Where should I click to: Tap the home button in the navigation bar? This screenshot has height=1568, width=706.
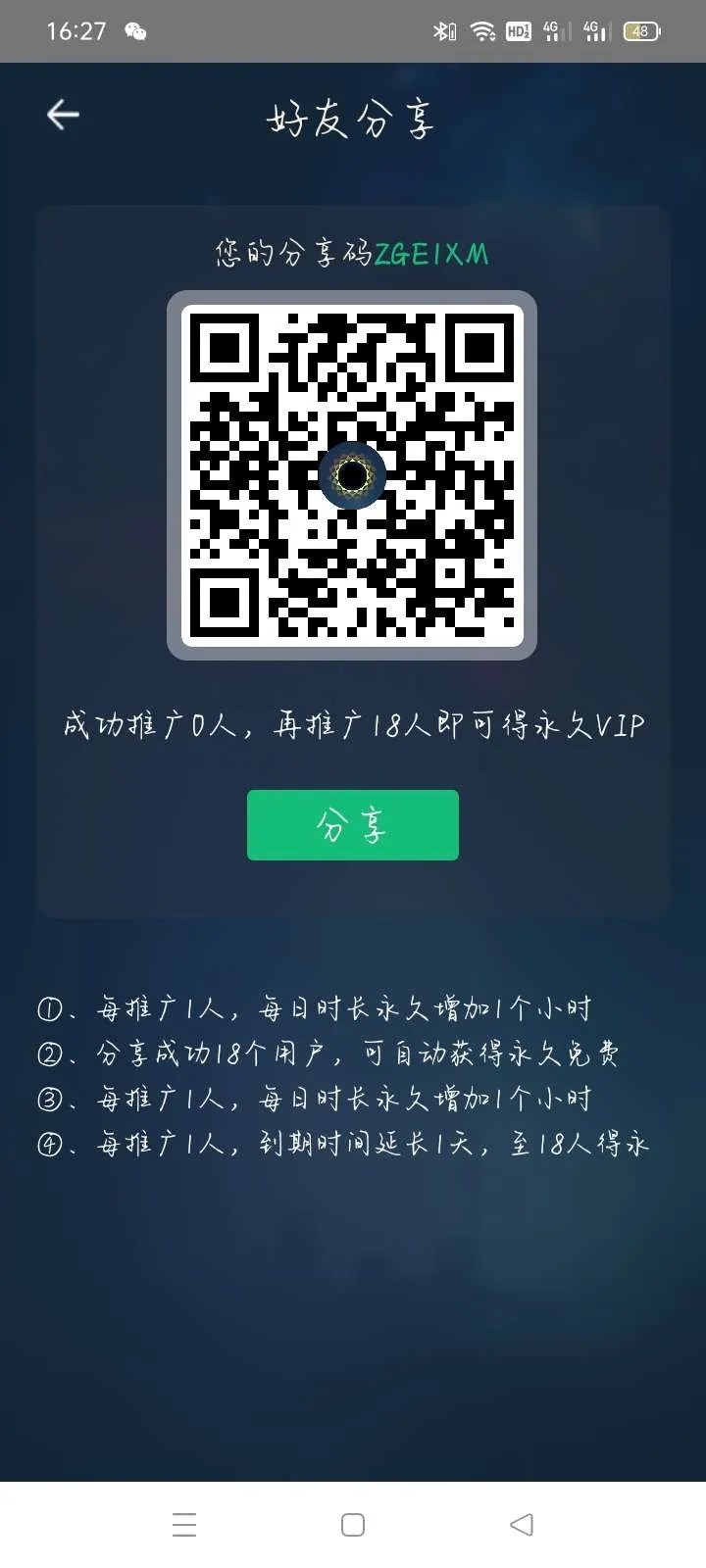click(x=352, y=1524)
